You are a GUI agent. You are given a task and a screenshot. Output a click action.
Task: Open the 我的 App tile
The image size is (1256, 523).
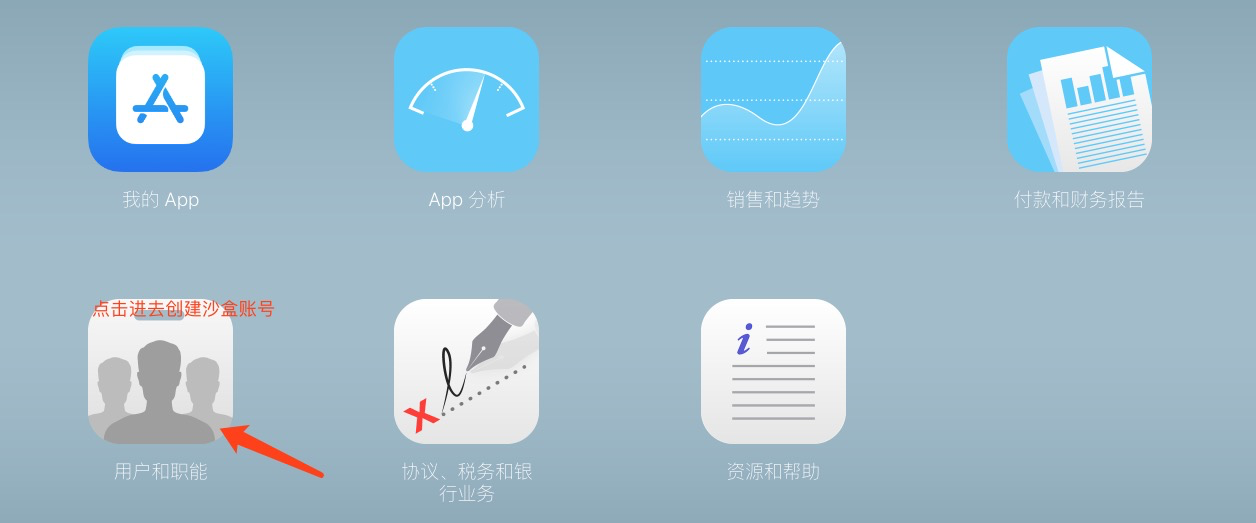160,100
